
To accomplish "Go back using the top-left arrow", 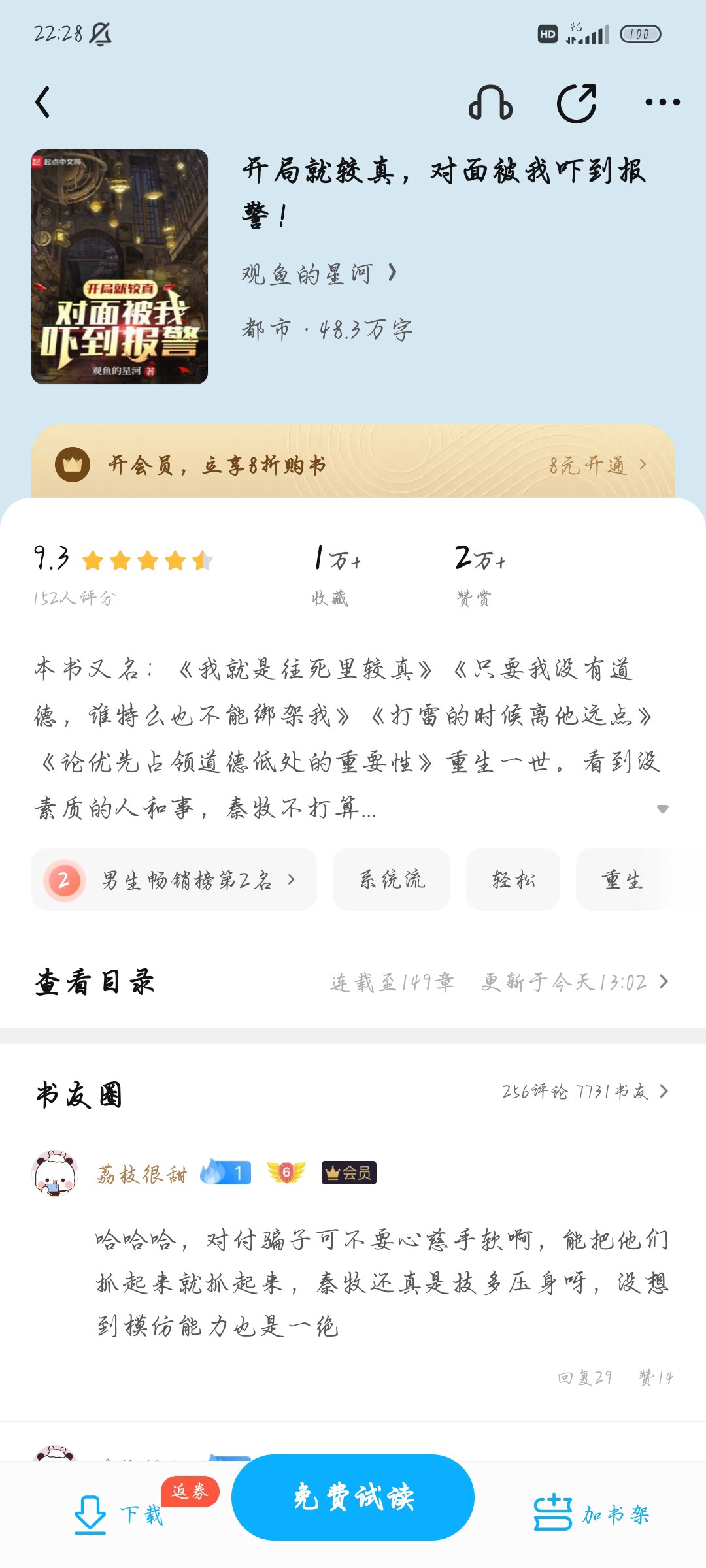I will pyautogui.click(x=43, y=102).
